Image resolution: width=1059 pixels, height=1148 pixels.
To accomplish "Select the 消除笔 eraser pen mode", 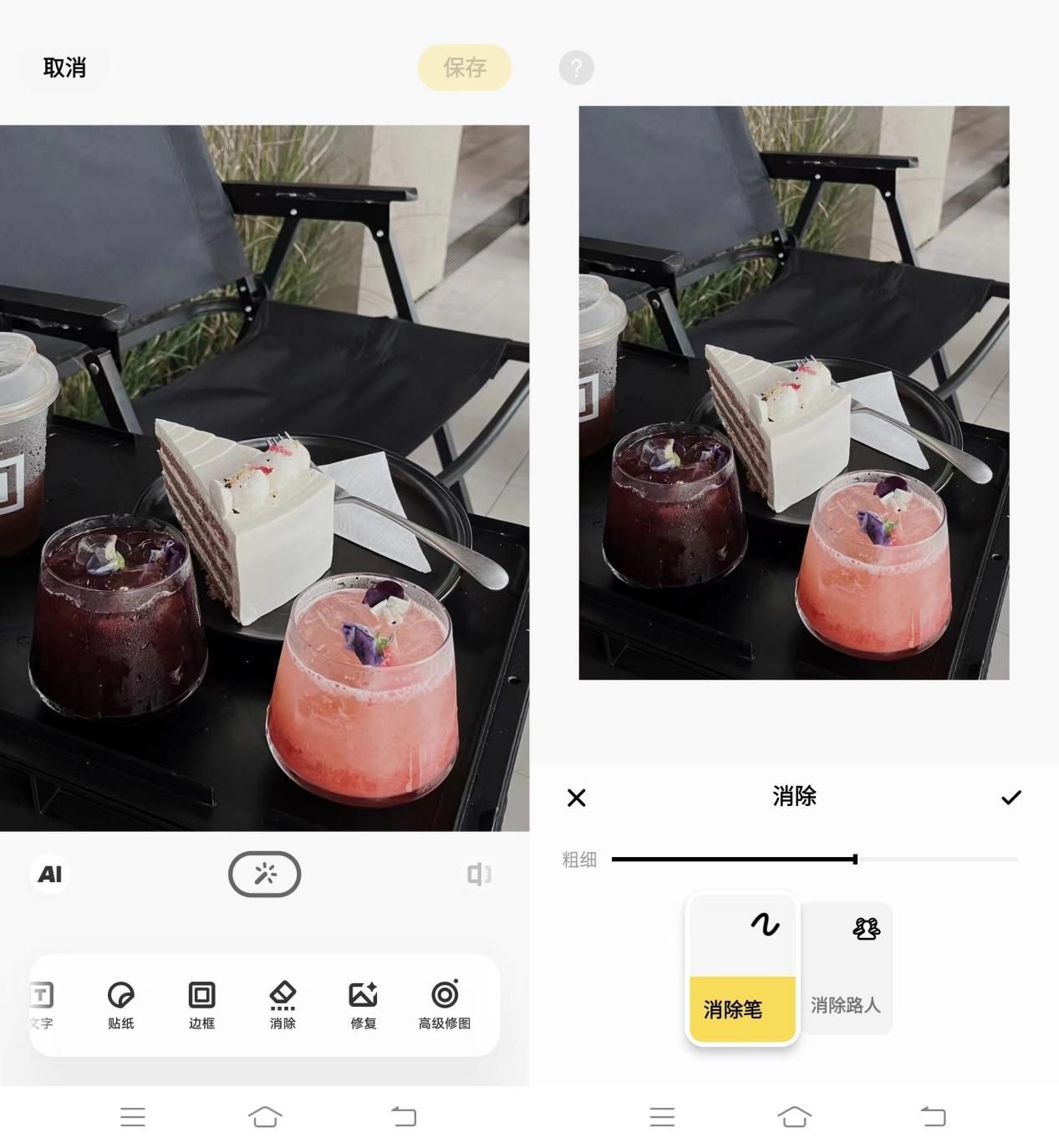I will 742,970.
